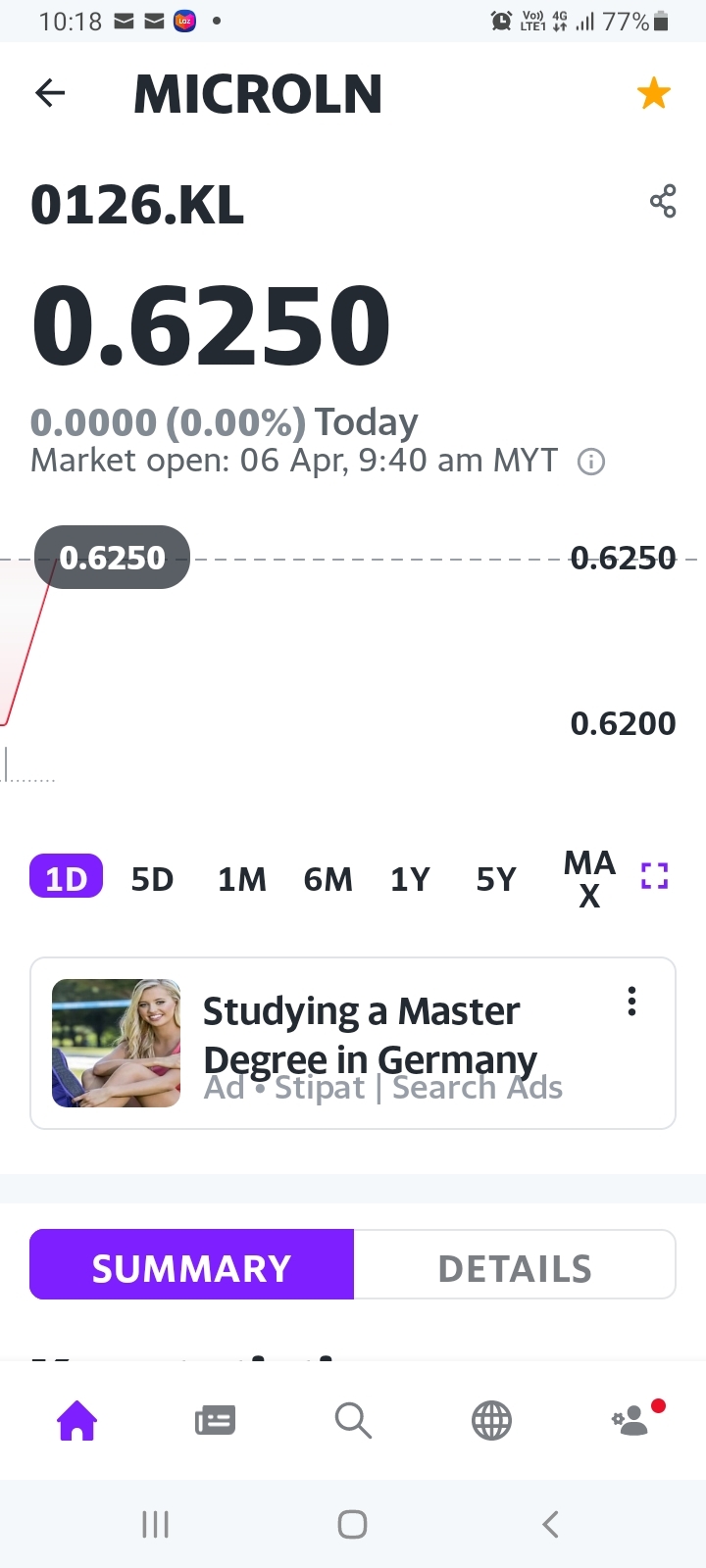Image resolution: width=706 pixels, height=1568 pixels.
Task: View the 5Y chart range
Action: point(496,879)
